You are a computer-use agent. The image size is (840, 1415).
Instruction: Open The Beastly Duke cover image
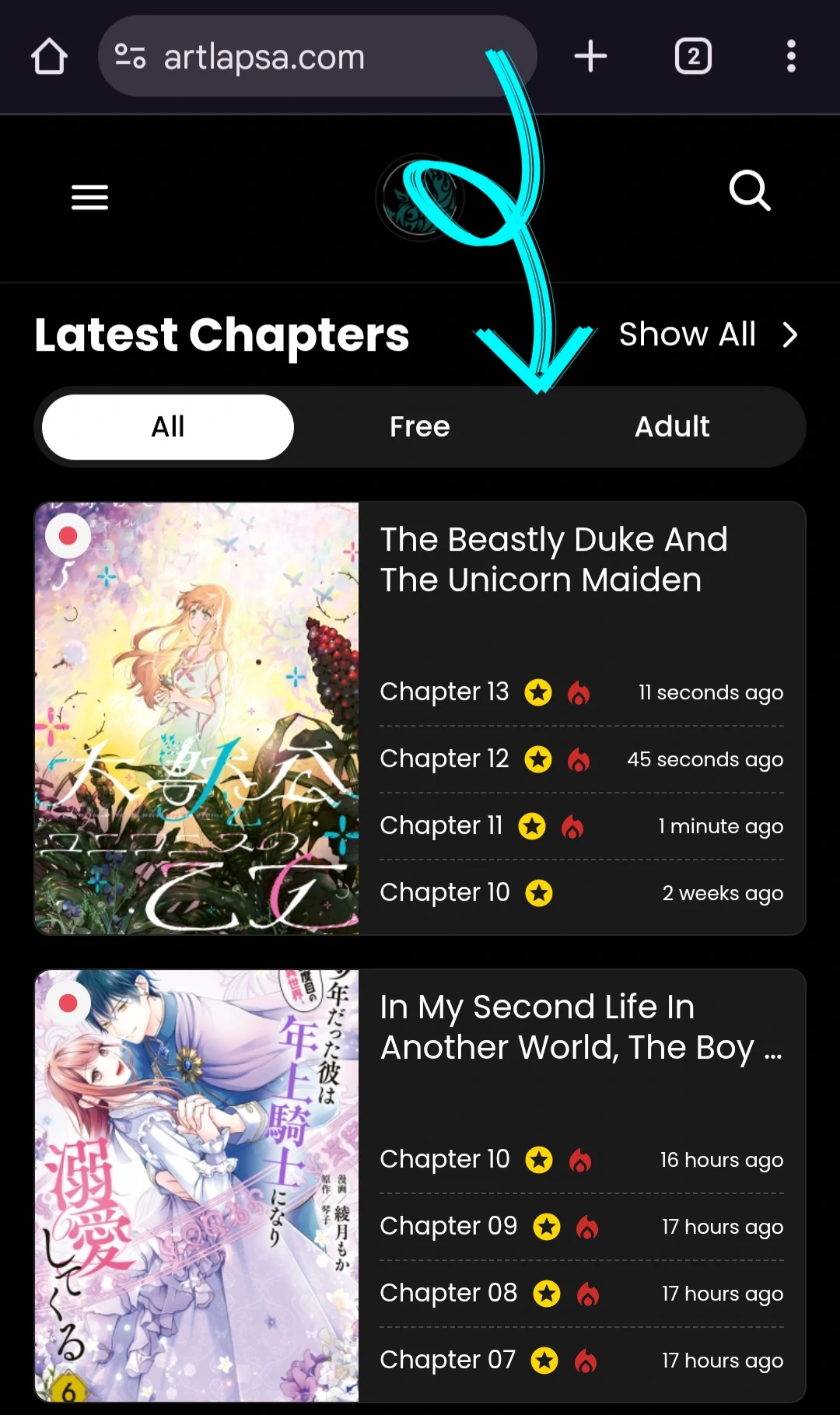tap(197, 718)
